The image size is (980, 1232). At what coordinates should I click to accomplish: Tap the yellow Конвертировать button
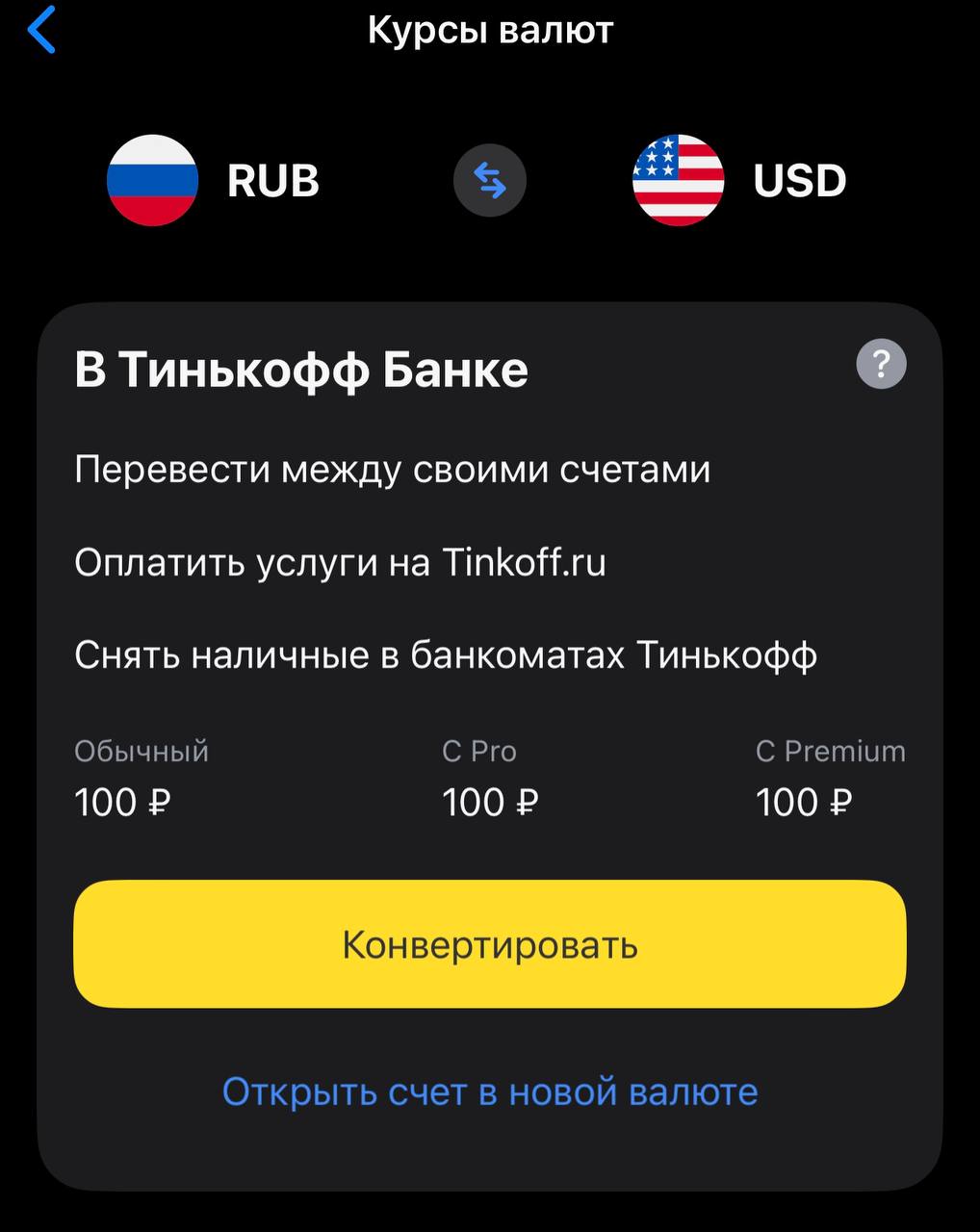[490, 944]
